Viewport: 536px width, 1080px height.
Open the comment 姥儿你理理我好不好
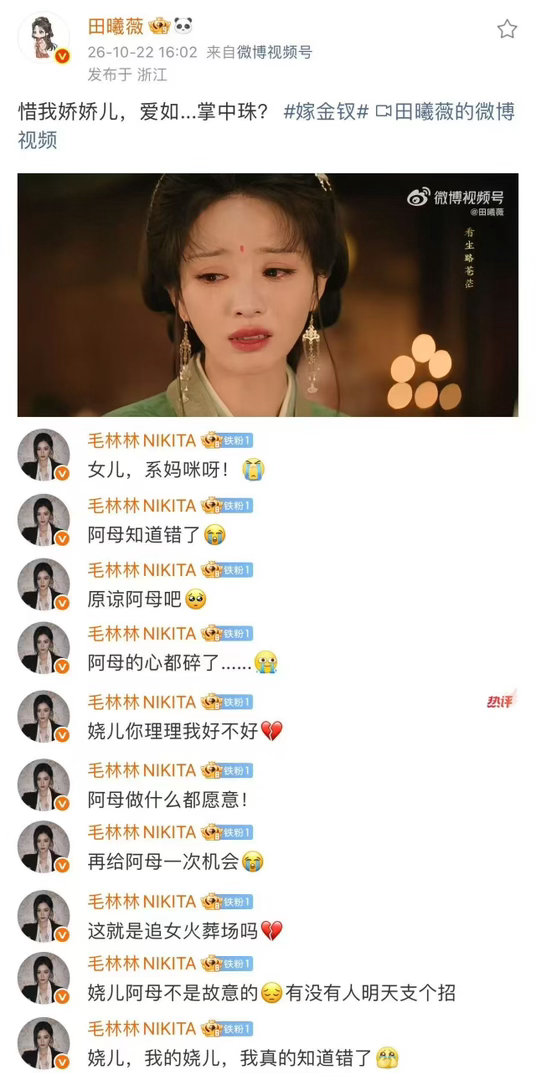point(185,731)
